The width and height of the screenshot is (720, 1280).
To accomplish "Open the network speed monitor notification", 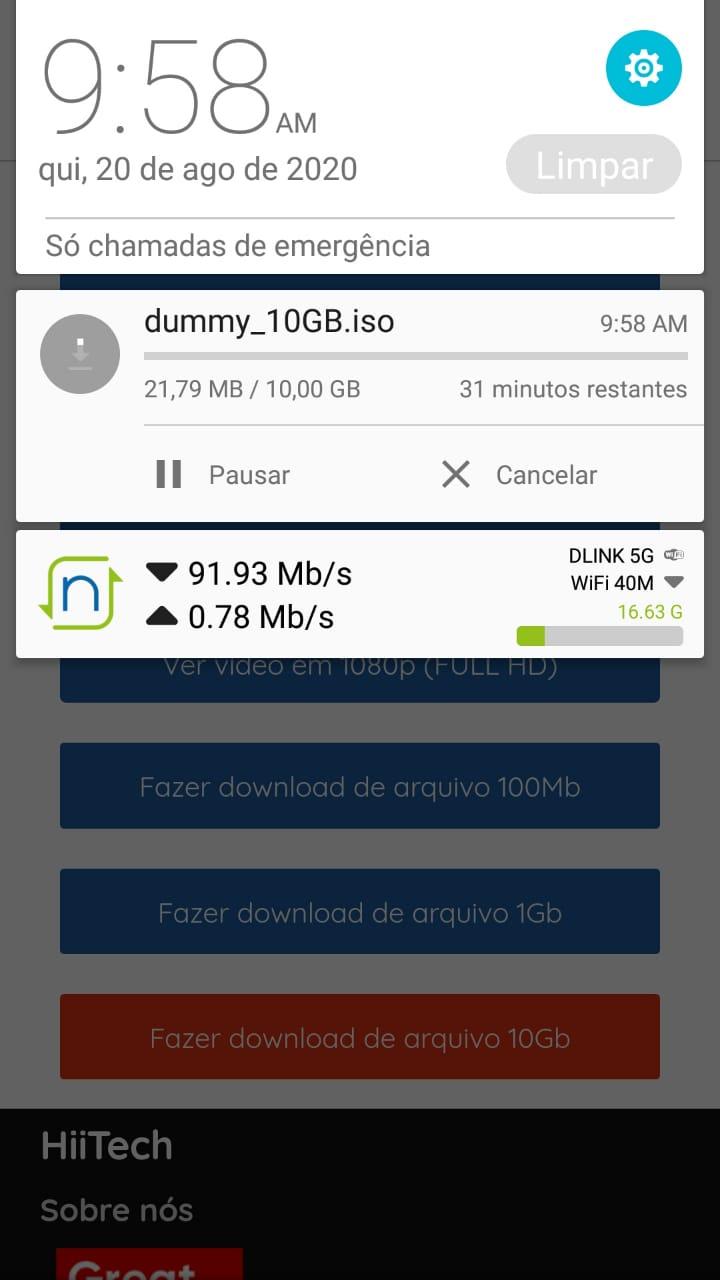I will [x=360, y=594].
